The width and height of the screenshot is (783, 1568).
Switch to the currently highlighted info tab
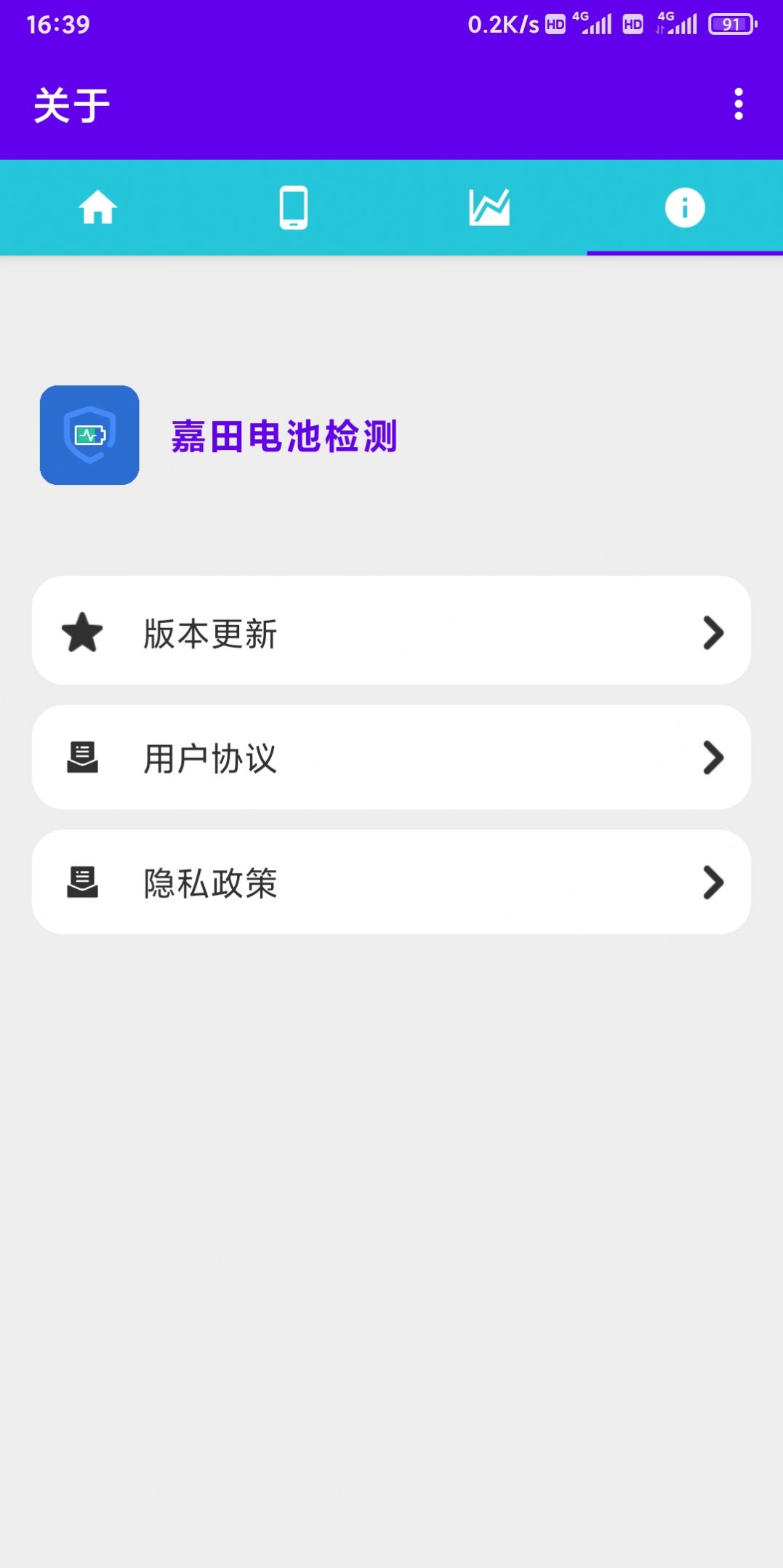click(684, 207)
